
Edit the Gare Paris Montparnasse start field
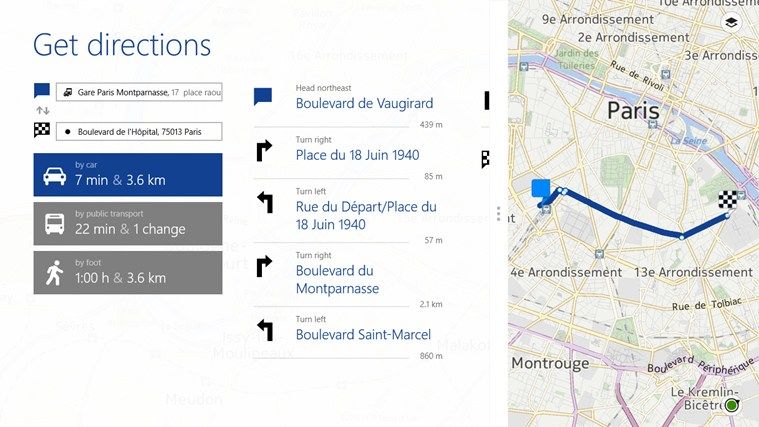[138, 91]
